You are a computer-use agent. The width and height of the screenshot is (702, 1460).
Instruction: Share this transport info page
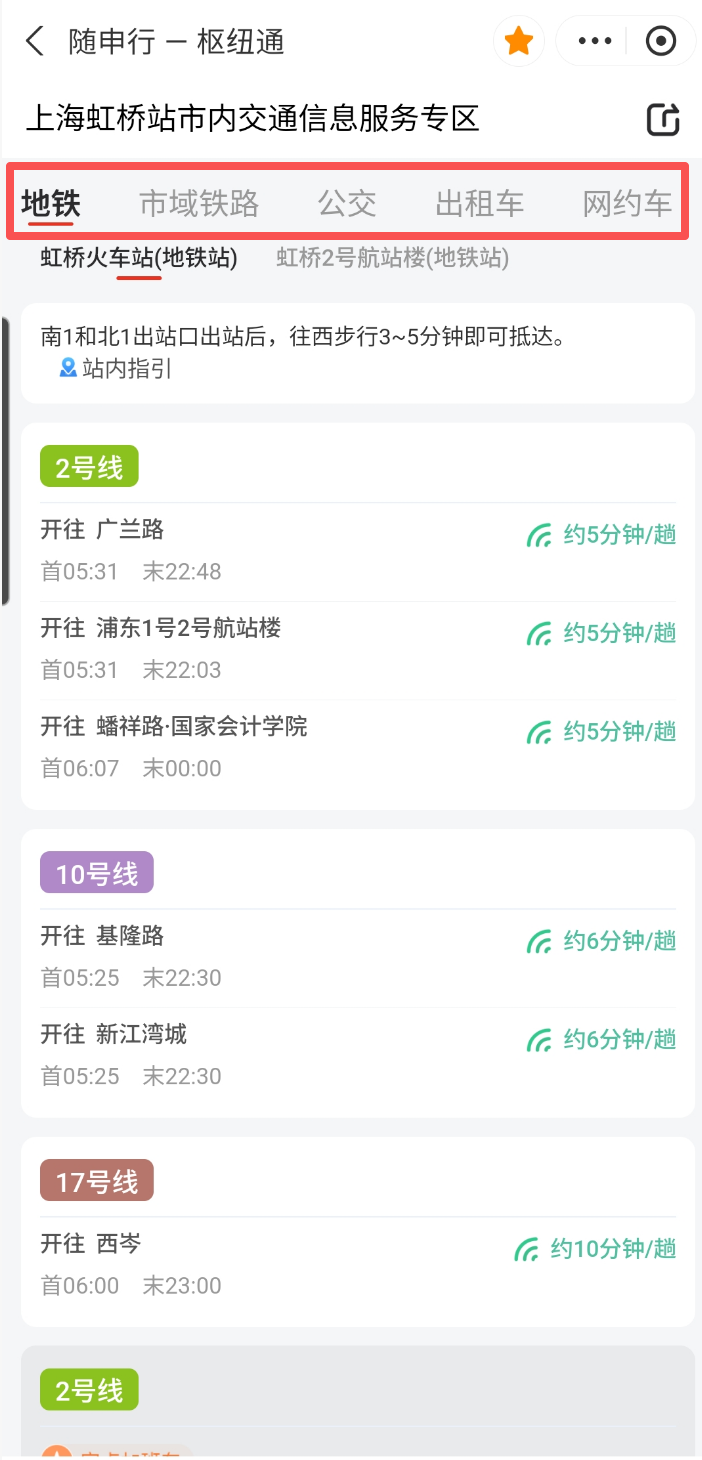tap(663, 120)
